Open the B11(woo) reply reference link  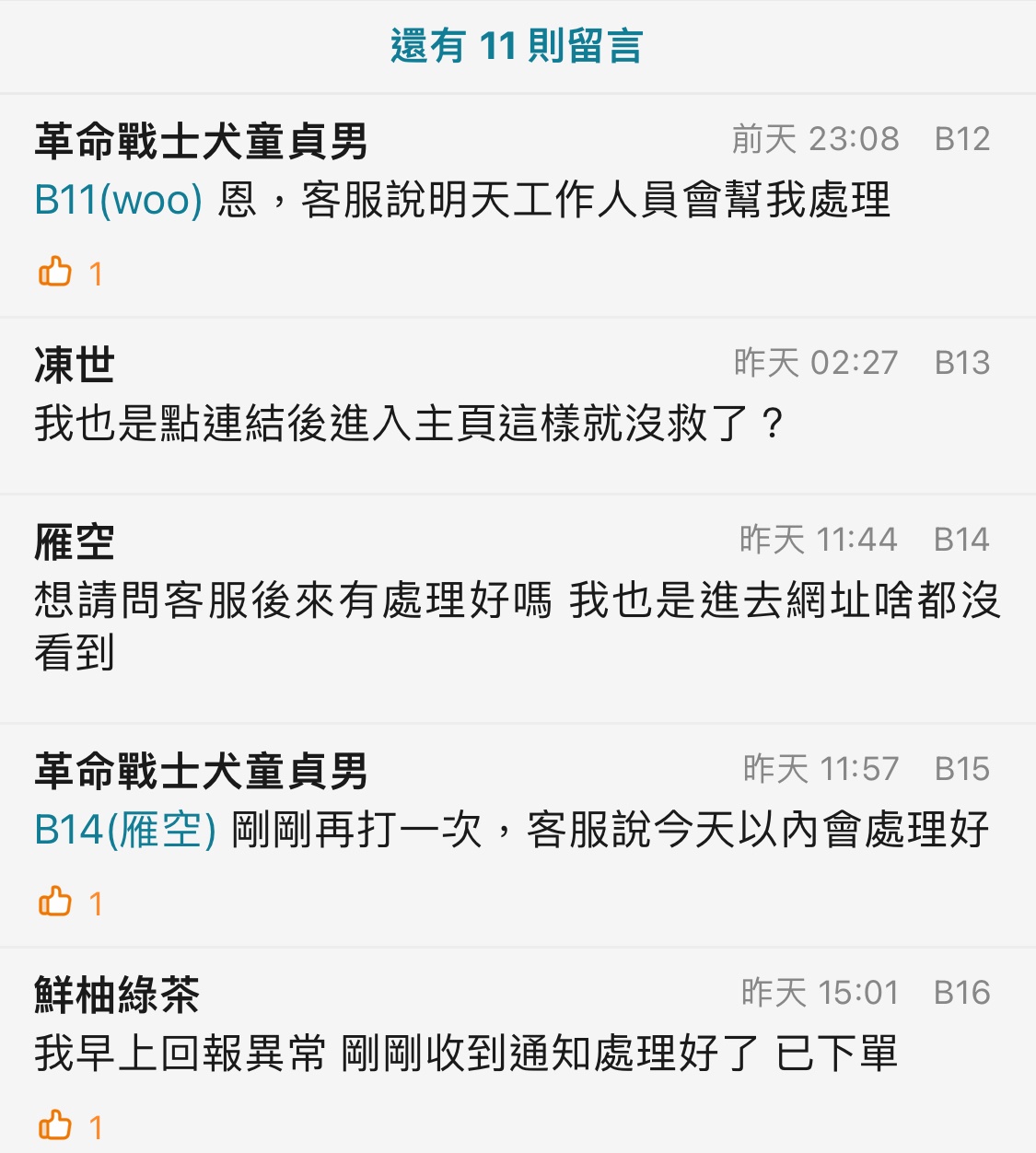[118, 200]
